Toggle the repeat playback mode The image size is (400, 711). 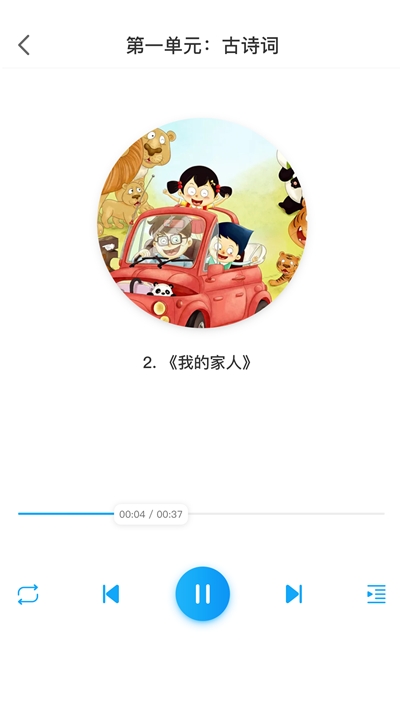(28, 594)
